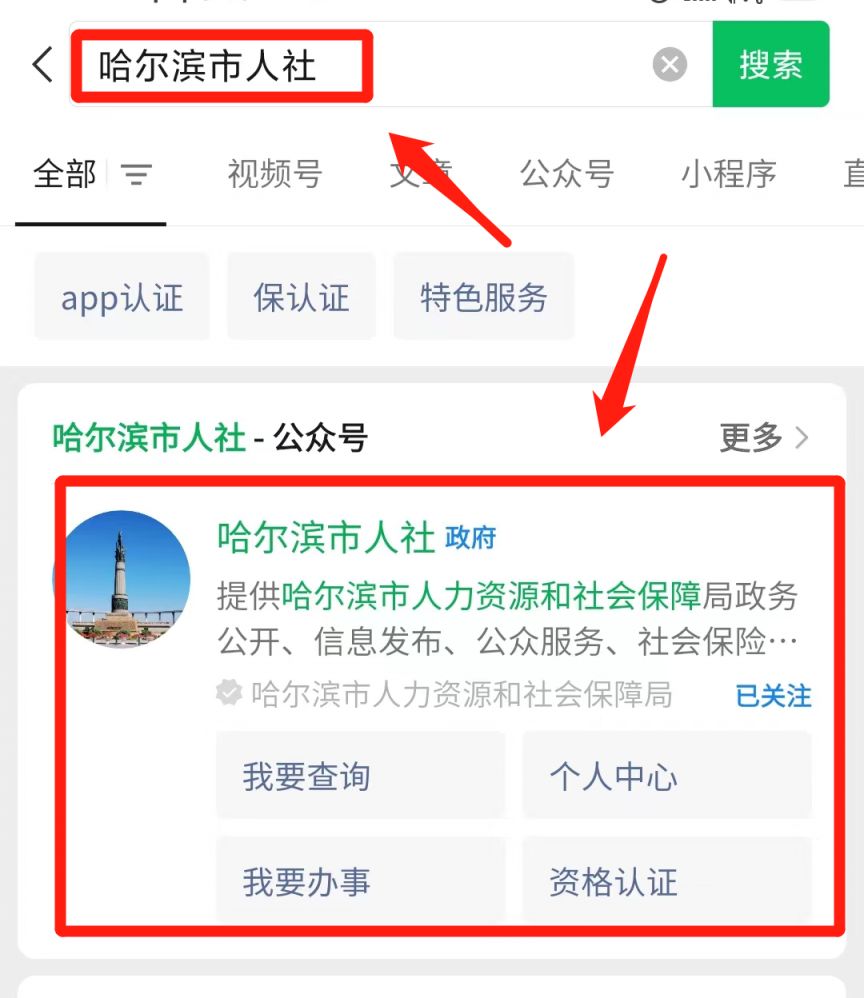This screenshot has width=864, height=998.
Task: Open the 哈尔滨市人社 official account result
Action: coord(326,539)
